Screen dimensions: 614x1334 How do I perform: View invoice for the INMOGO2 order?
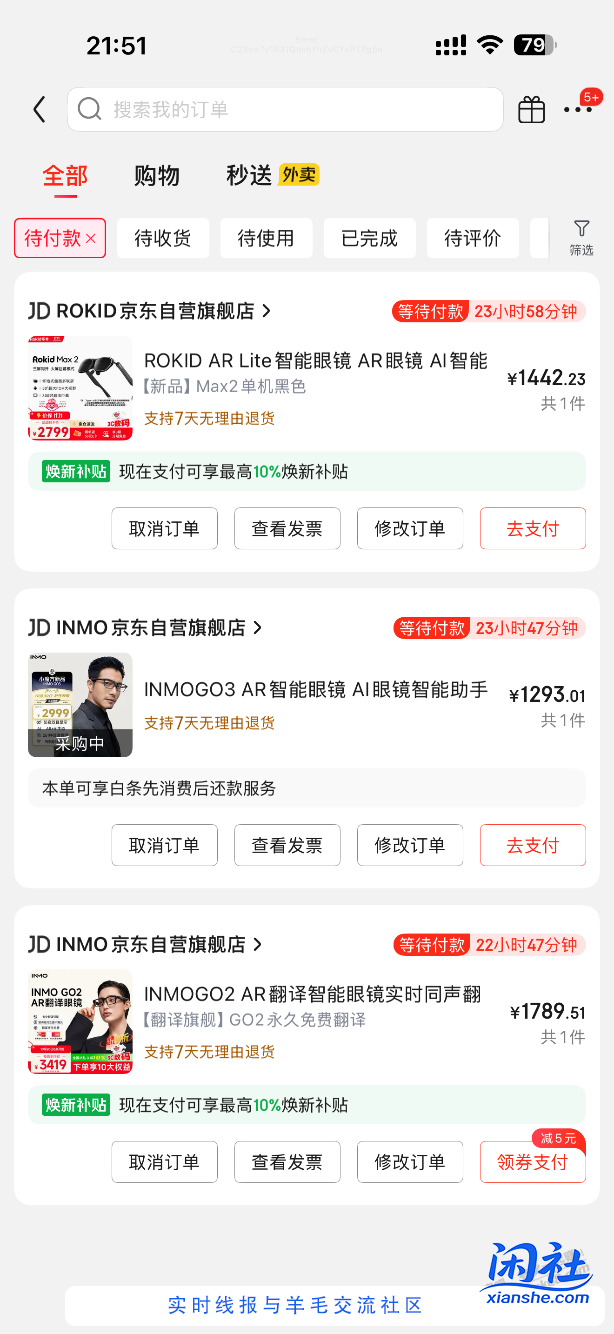(287, 1162)
